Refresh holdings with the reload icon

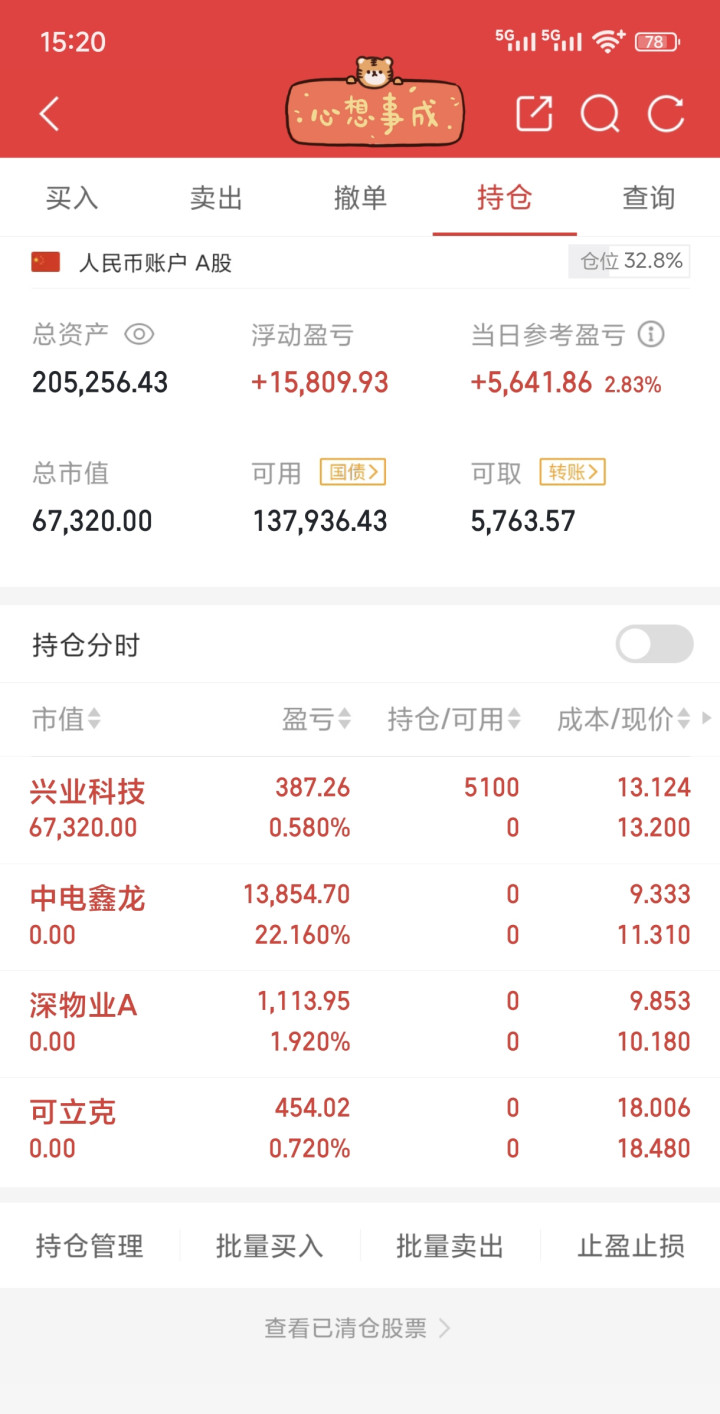click(666, 113)
